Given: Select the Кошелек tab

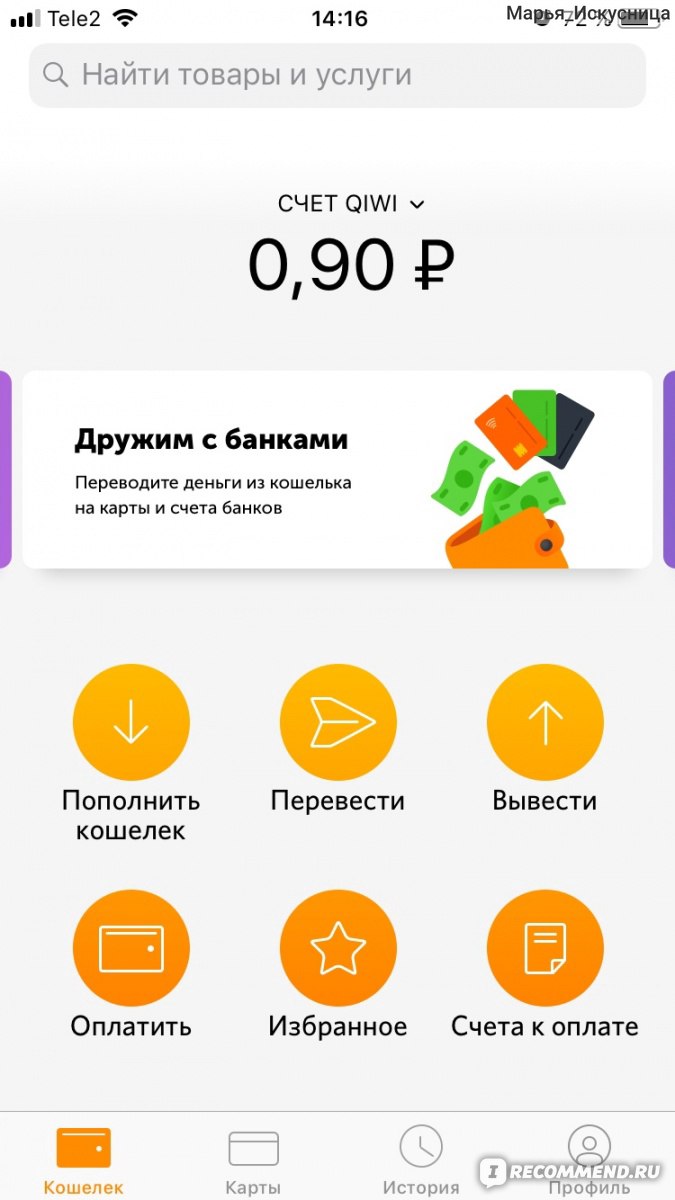Looking at the screenshot, I should [84, 1160].
